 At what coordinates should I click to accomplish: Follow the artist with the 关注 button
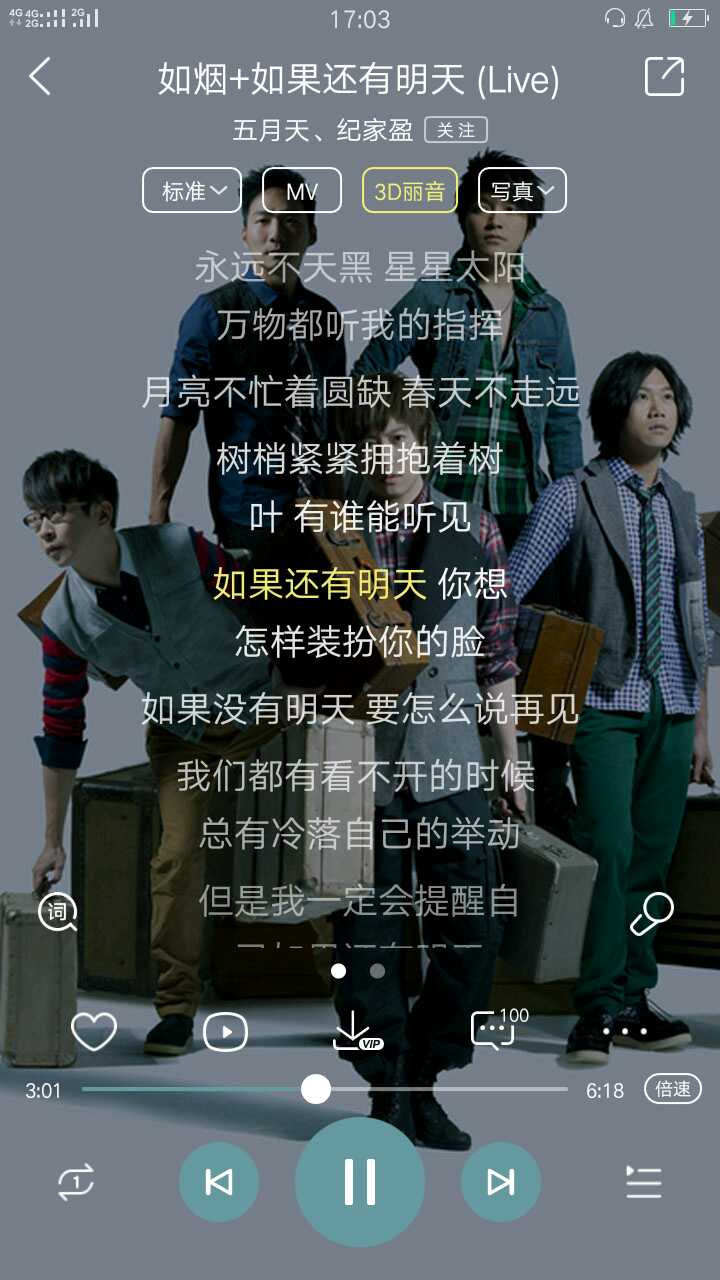point(456,130)
